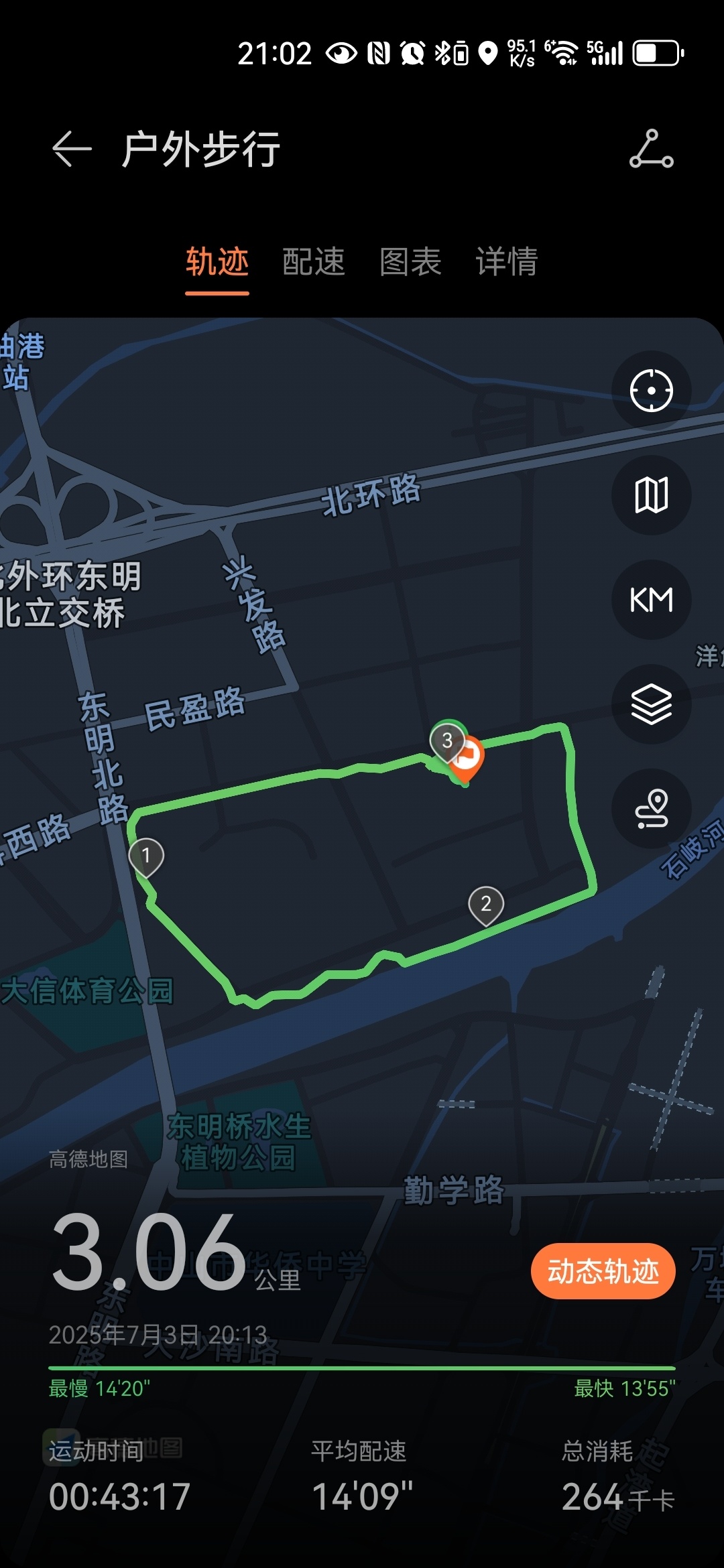Toggle the KM distance markers
This screenshot has width=724, height=1568.
pyautogui.click(x=651, y=600)
